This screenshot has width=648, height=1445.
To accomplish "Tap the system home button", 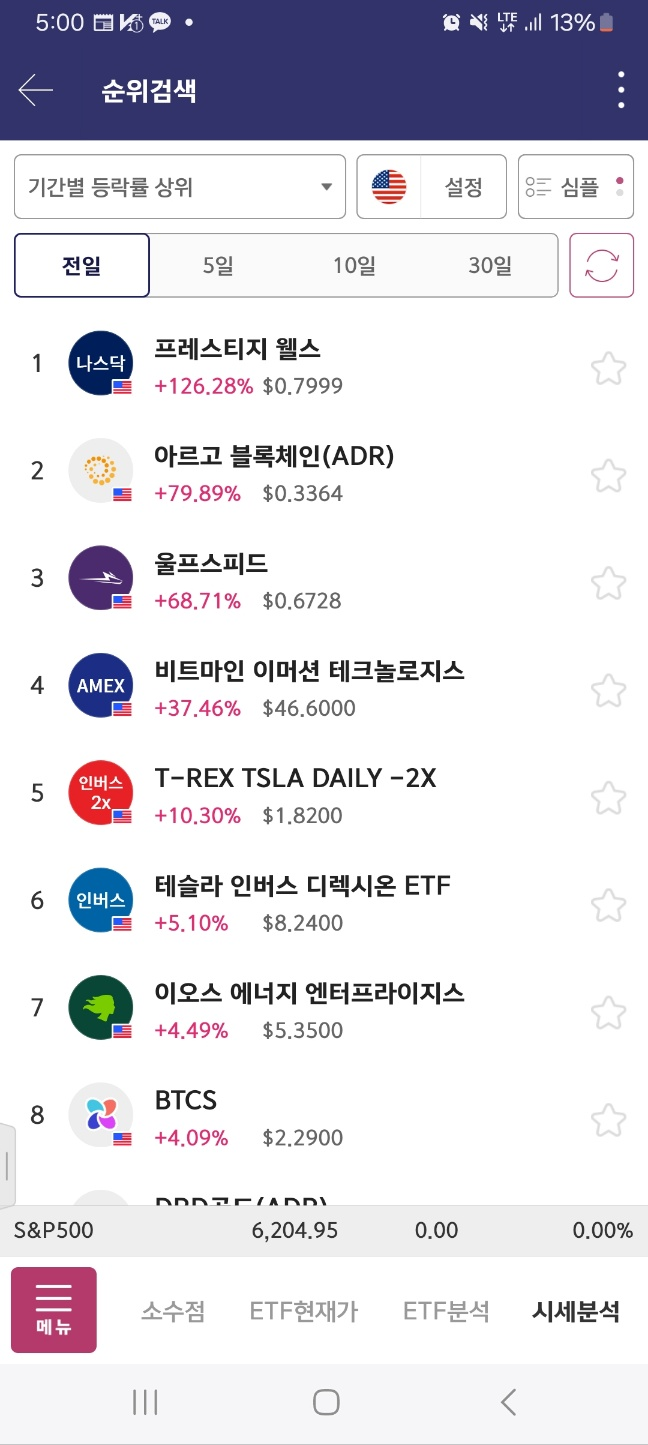I will (x=326, y=1402).
